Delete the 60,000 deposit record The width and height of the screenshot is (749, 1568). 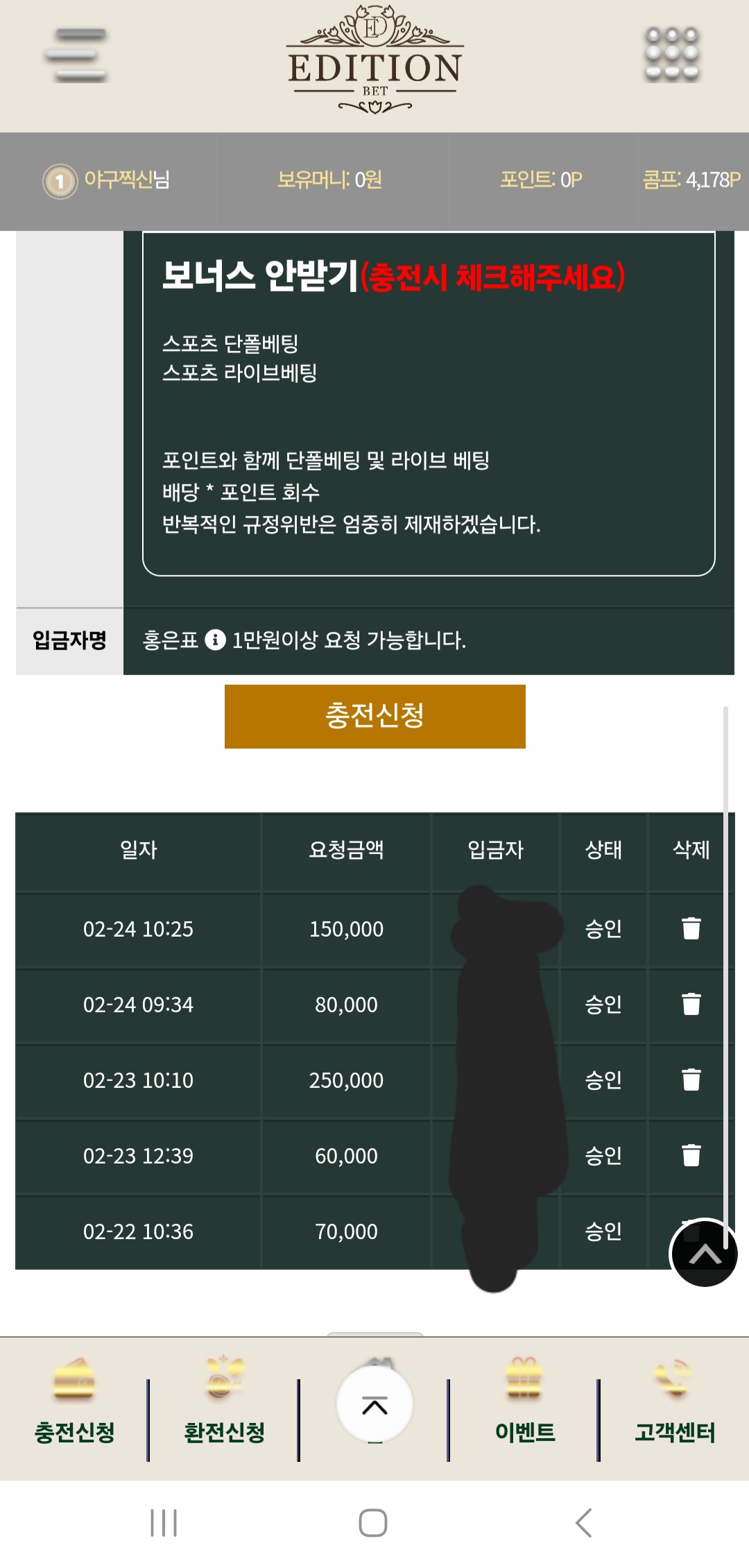pos(691,1155)
